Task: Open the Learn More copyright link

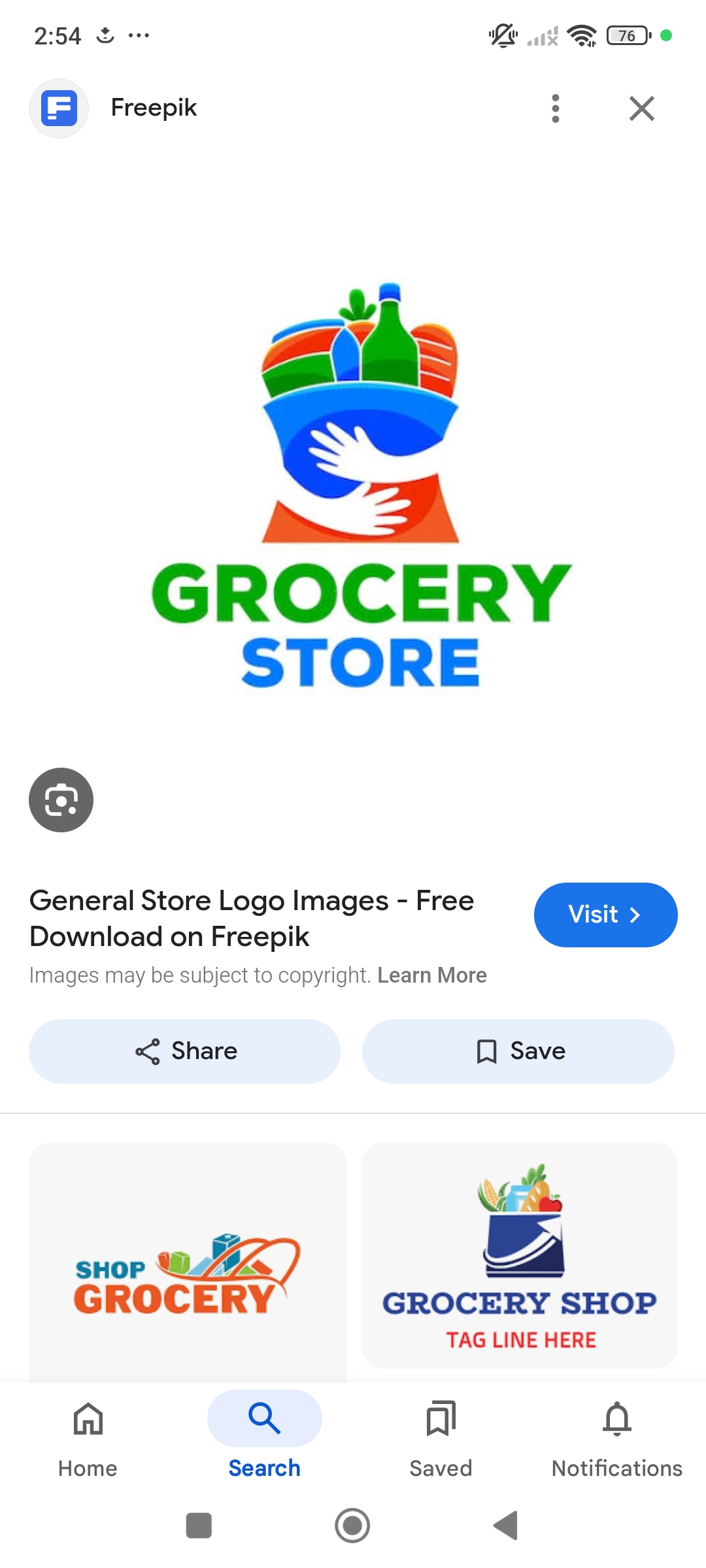Action: 431,975
